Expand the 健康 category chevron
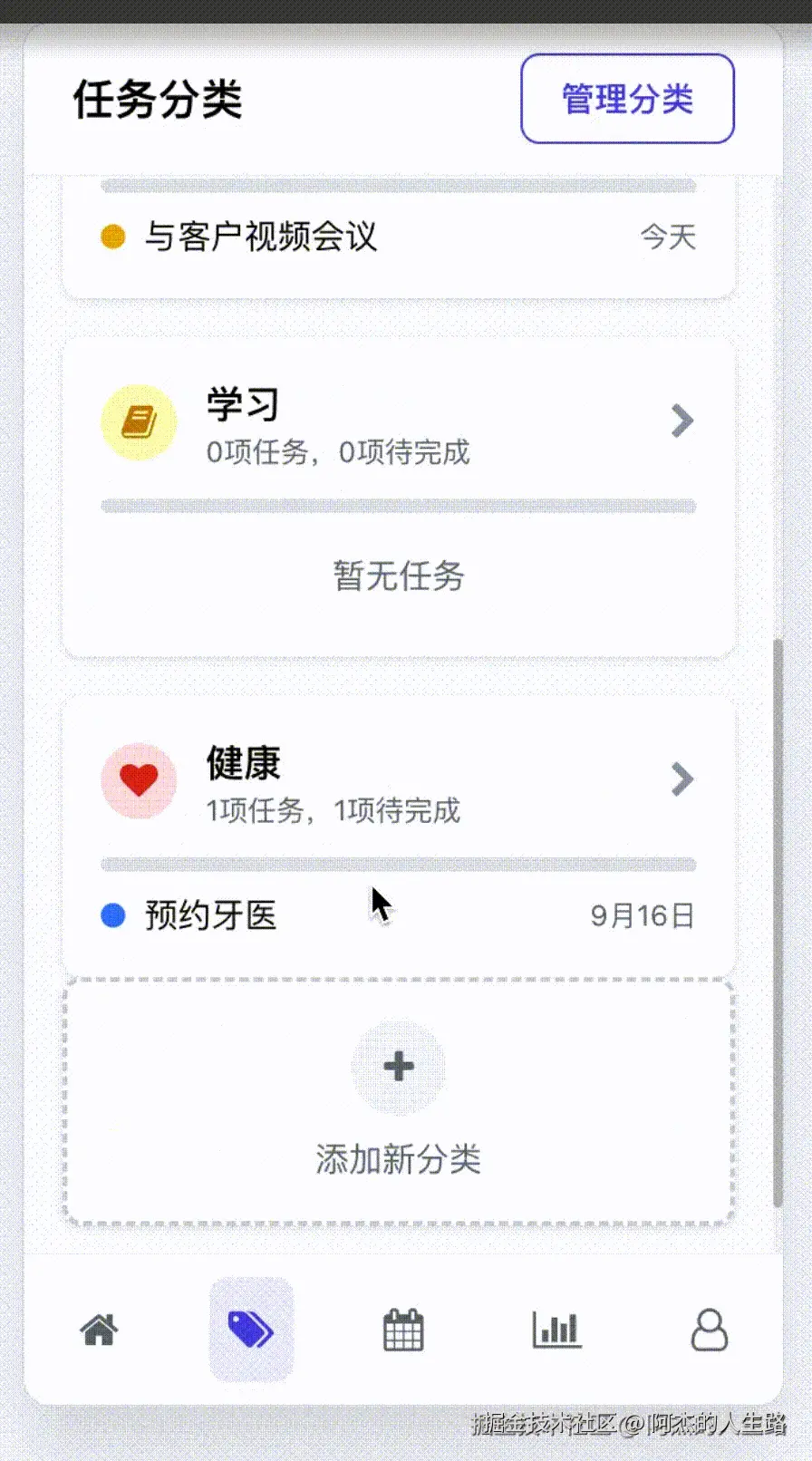Screen dimensions: 812x1461 coord(682,779)
